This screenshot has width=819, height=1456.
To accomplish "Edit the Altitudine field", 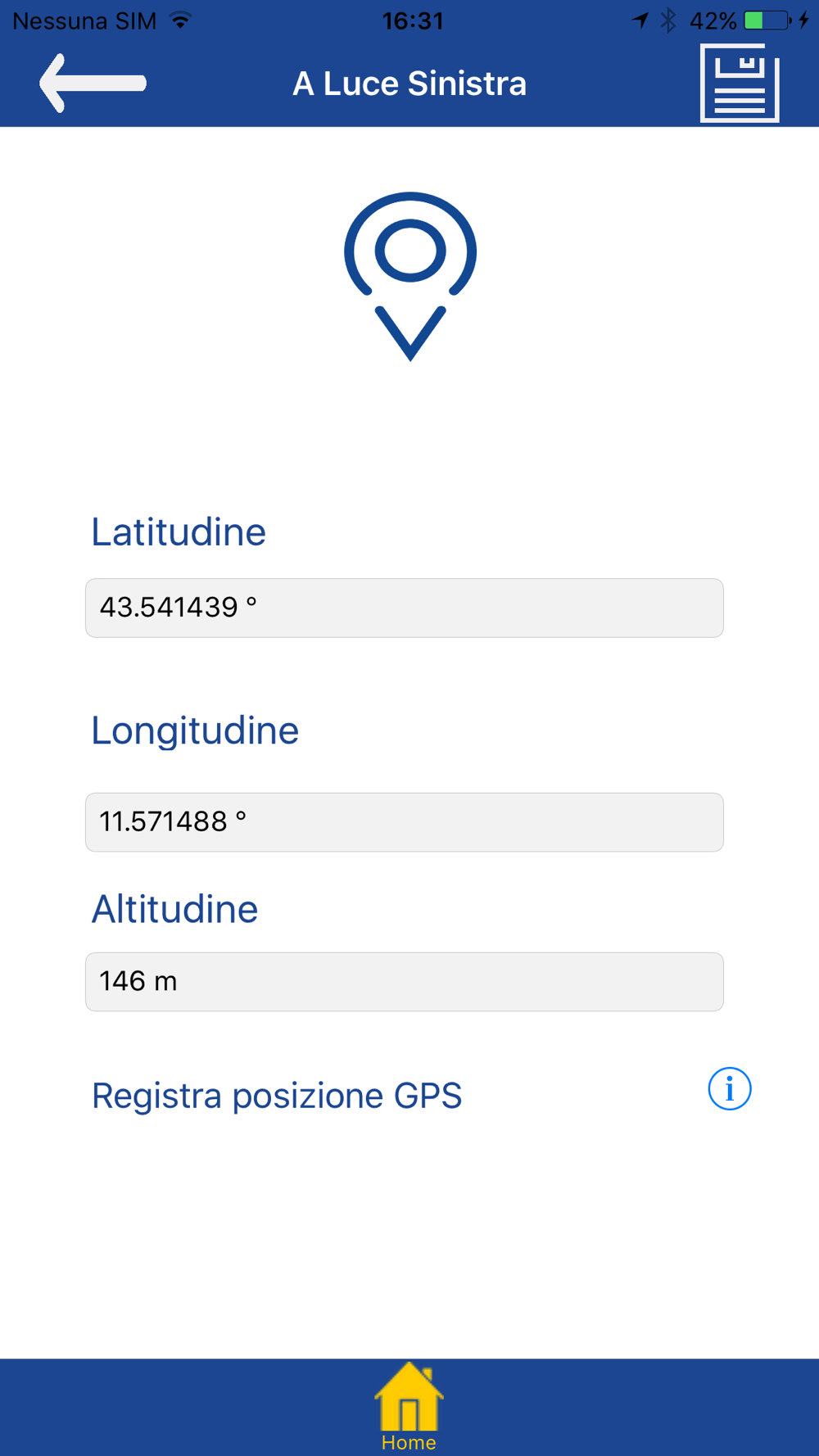I will coord(405,982).
